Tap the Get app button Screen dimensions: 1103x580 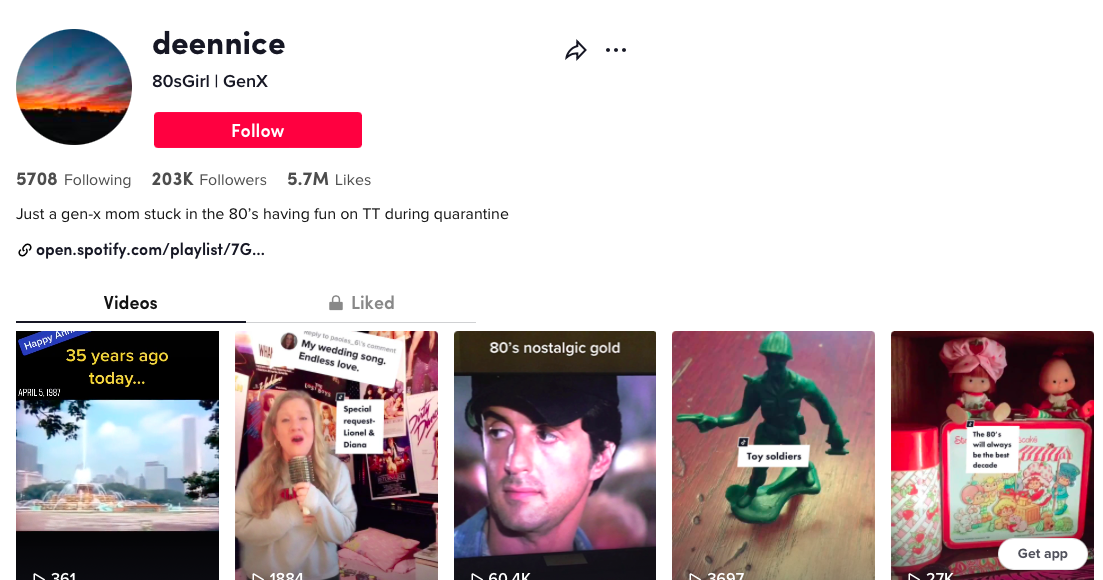(1042, 553)
